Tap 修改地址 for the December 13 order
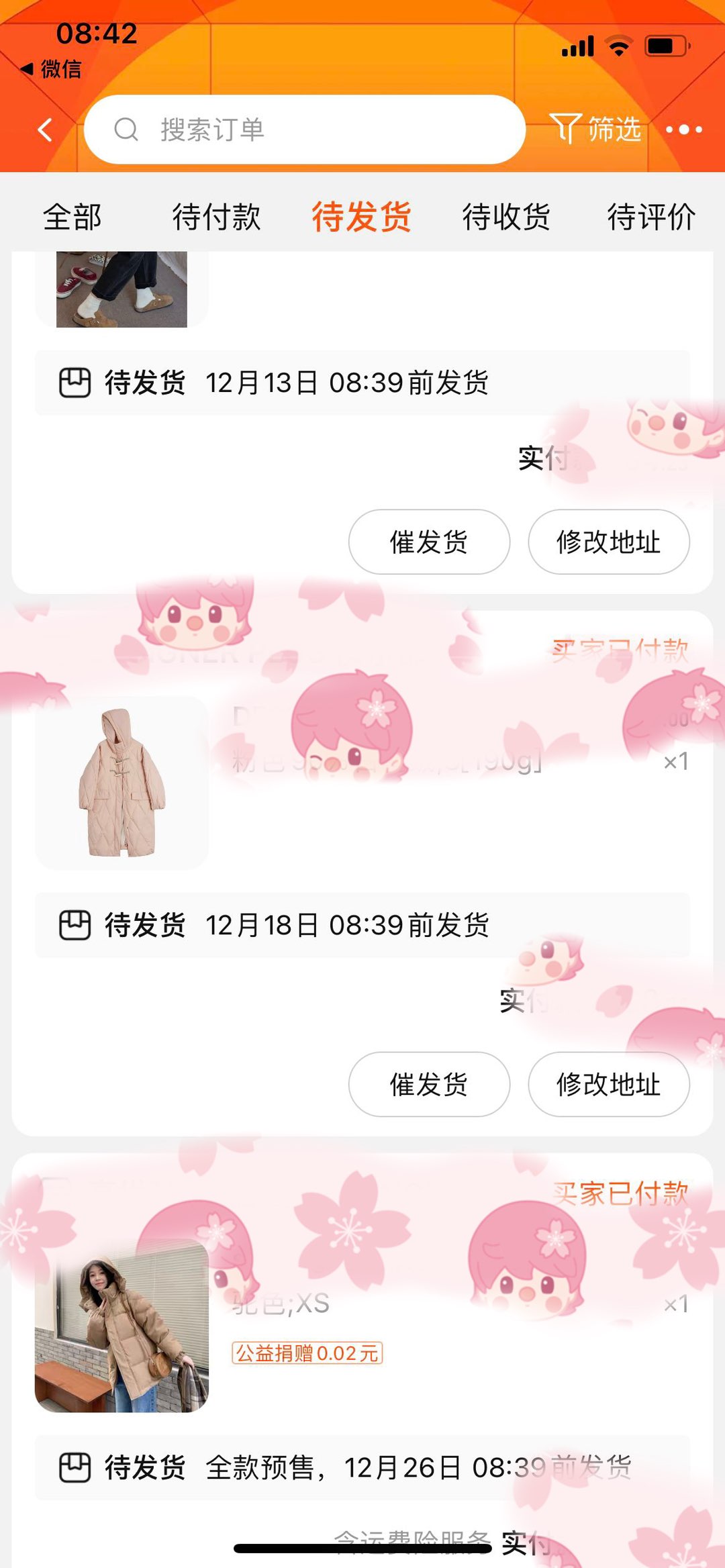The height and width of the screenshot is (1568, 725). [608, 542]
